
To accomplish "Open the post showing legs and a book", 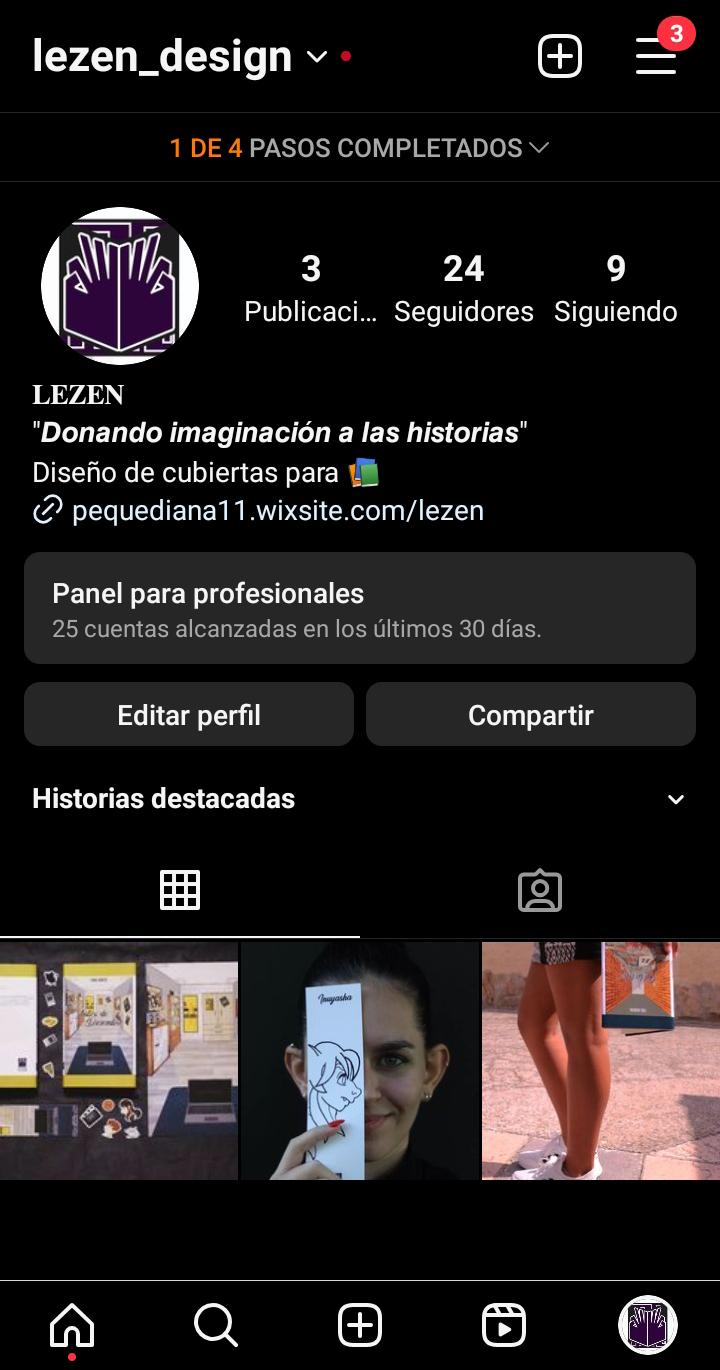I will click(x=600, y=1061).
